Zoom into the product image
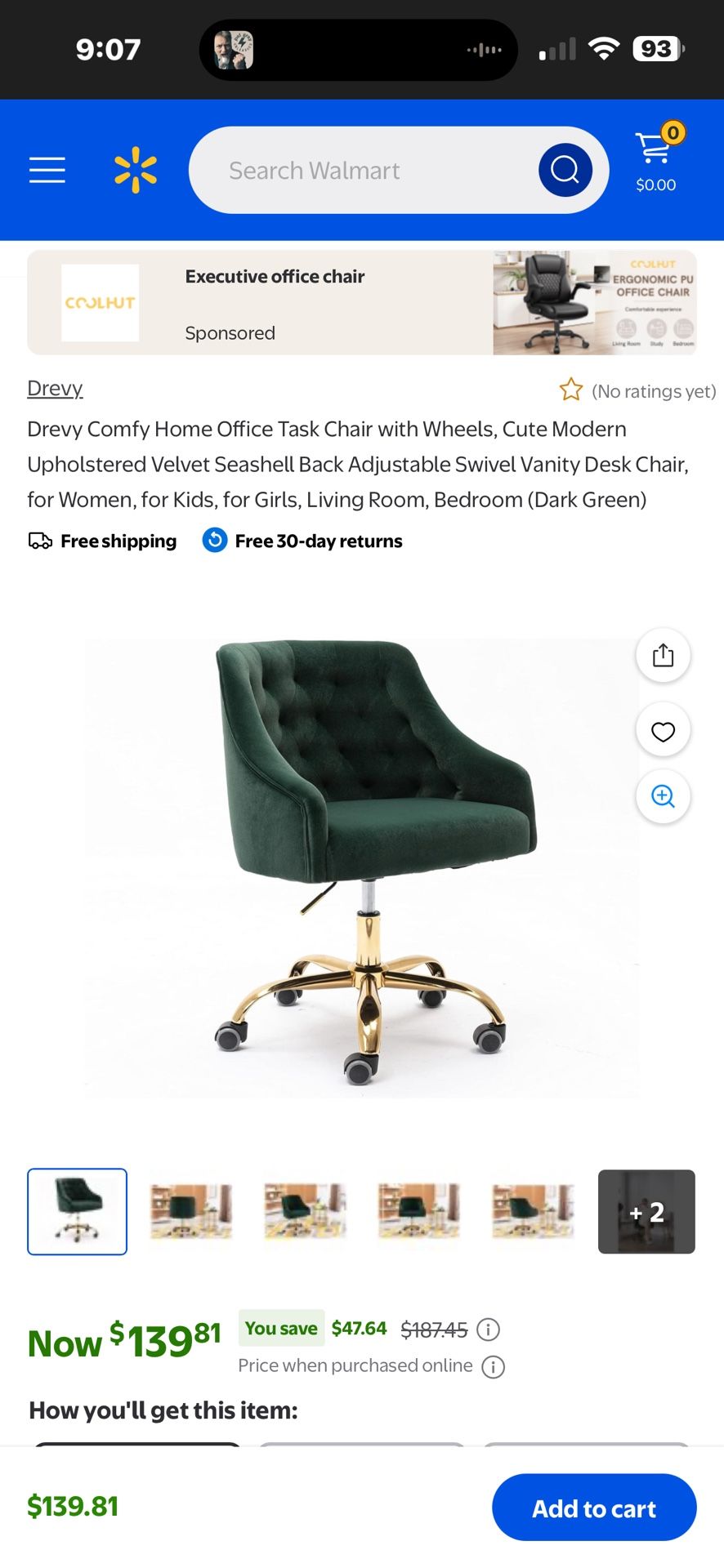724x1568 pixels. [x=663, y=796]
